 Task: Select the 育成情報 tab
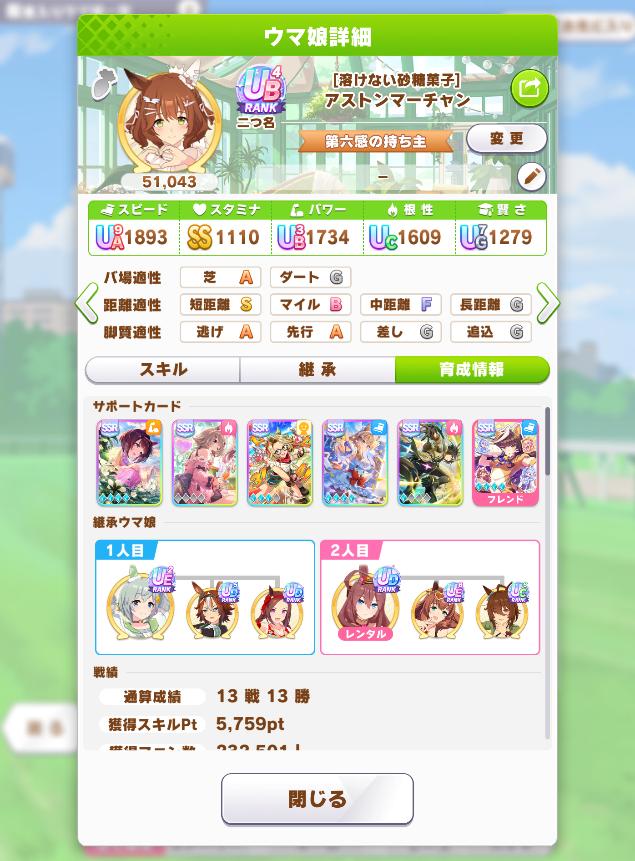tap(472, 369)
